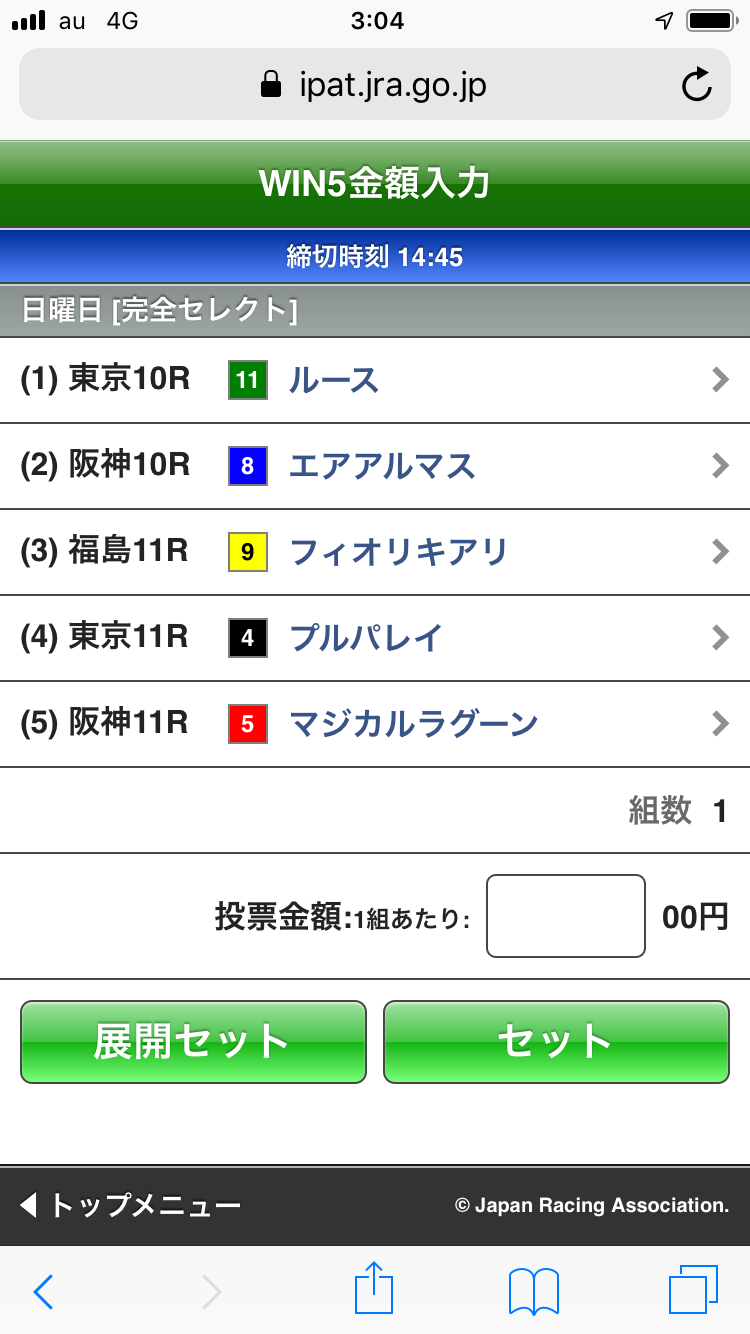The image size is (750, 1334).
Task: Show open Safari tabs
Action: 692,1290
